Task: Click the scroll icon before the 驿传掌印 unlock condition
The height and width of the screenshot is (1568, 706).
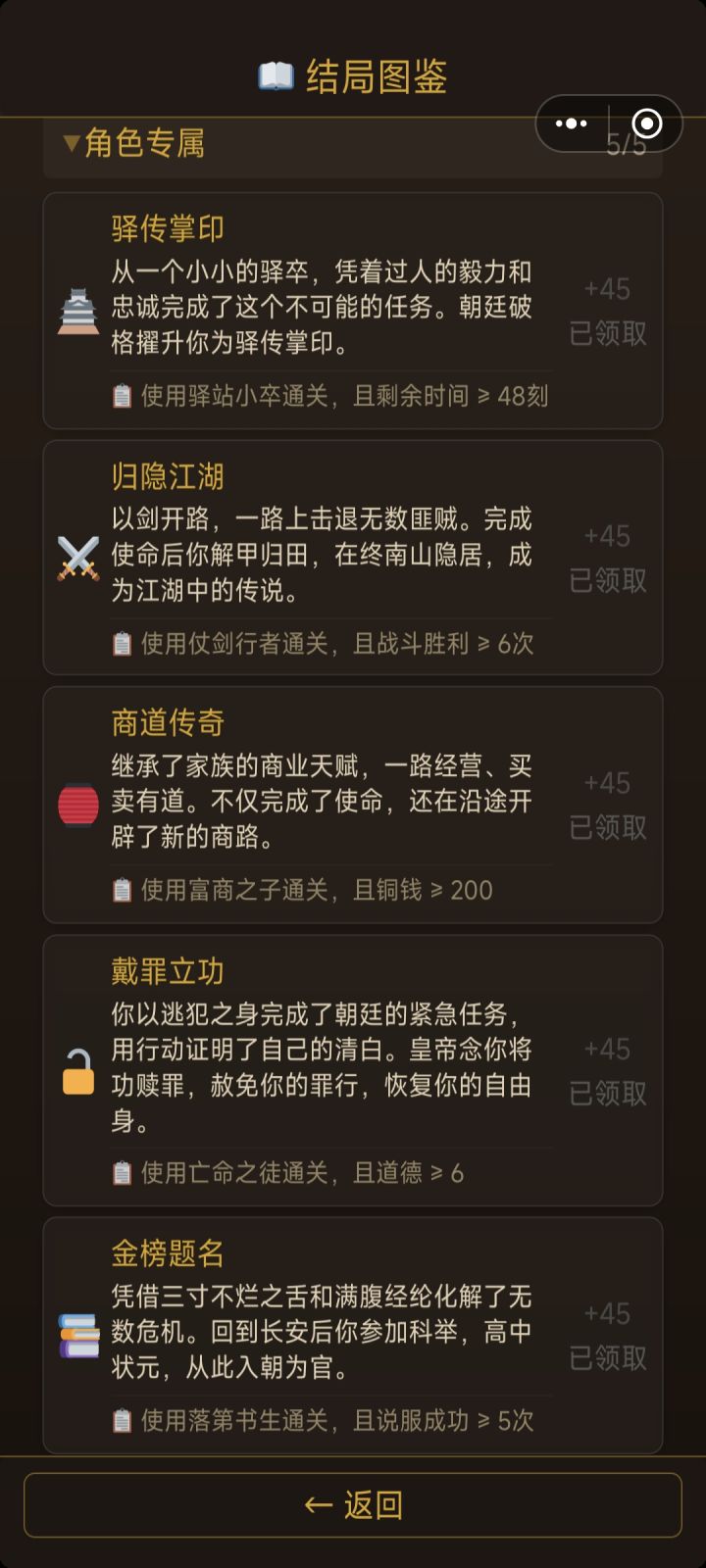Action: click(122, 396)
